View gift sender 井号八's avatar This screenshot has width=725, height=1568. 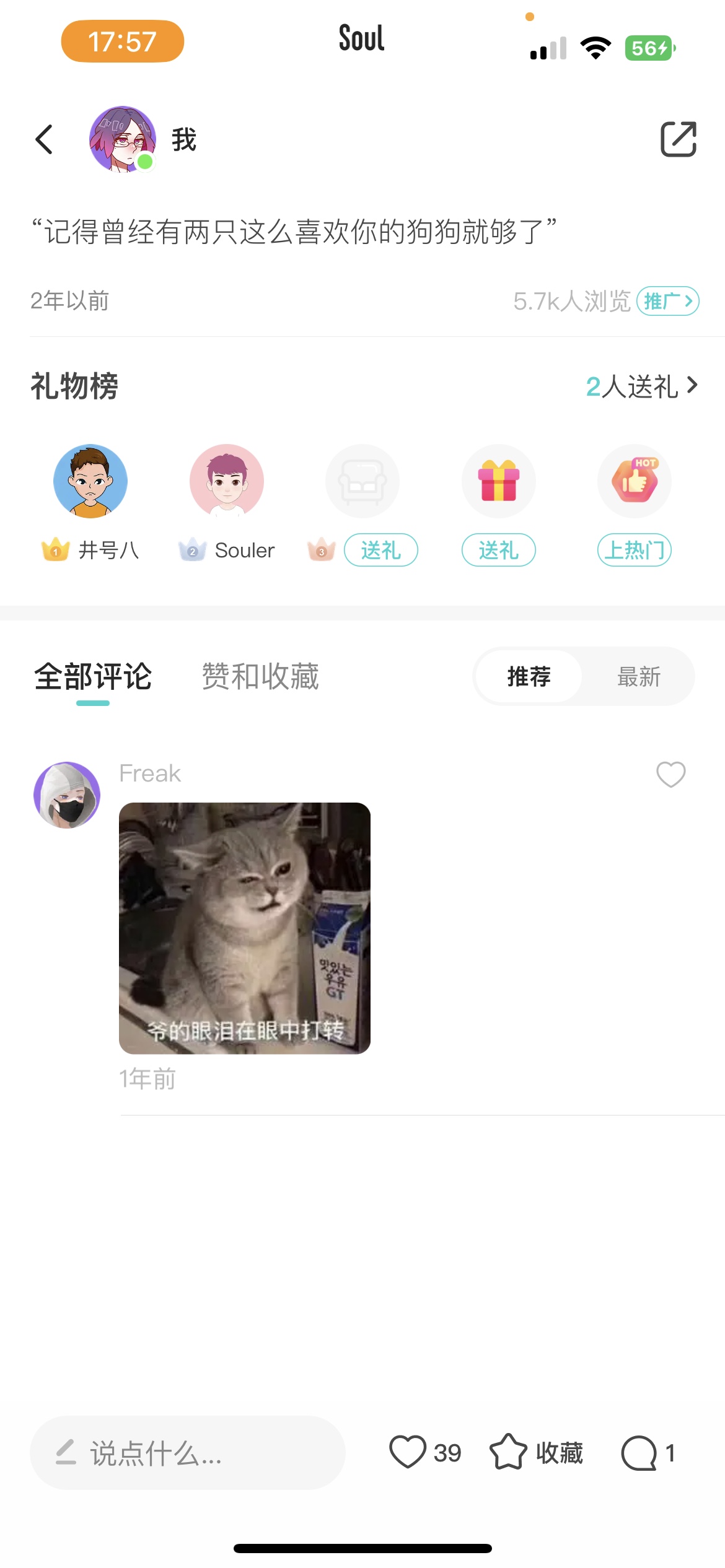90,481
